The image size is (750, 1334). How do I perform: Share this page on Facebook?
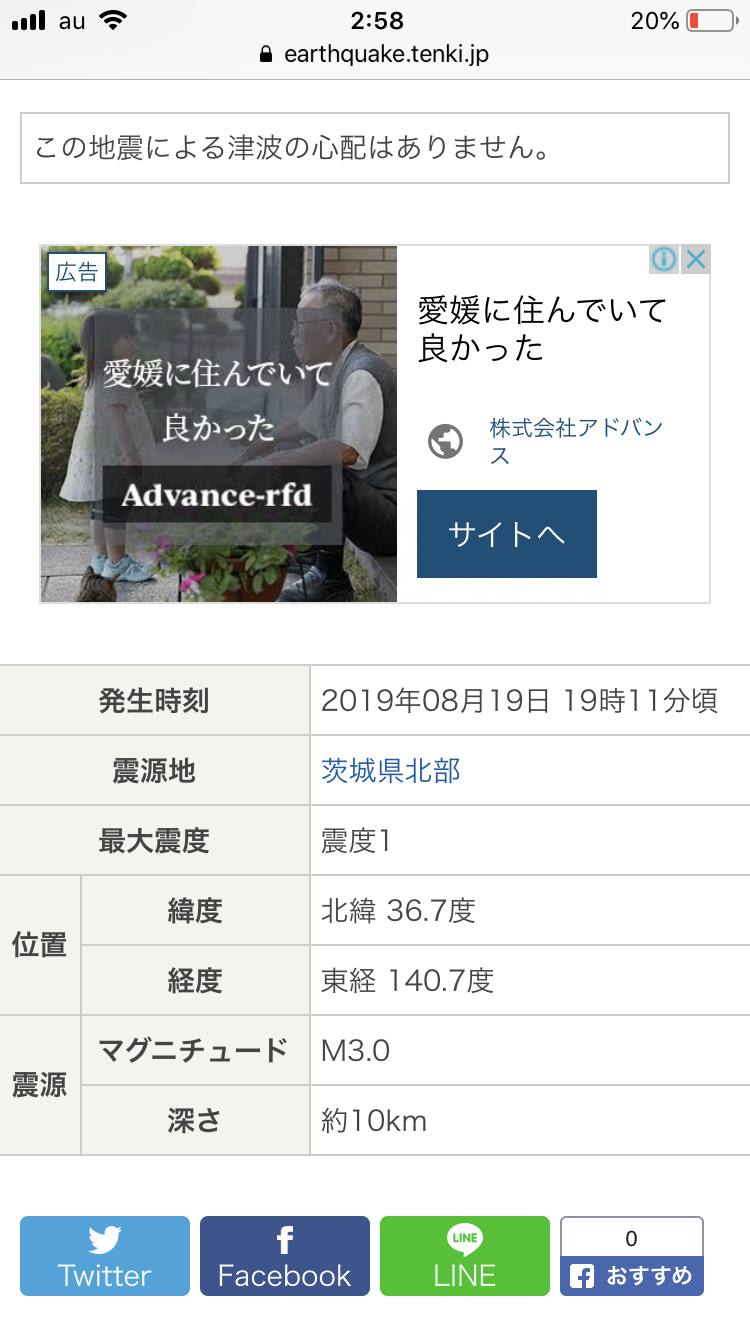pyautogui.click(x=285, y=1256)
